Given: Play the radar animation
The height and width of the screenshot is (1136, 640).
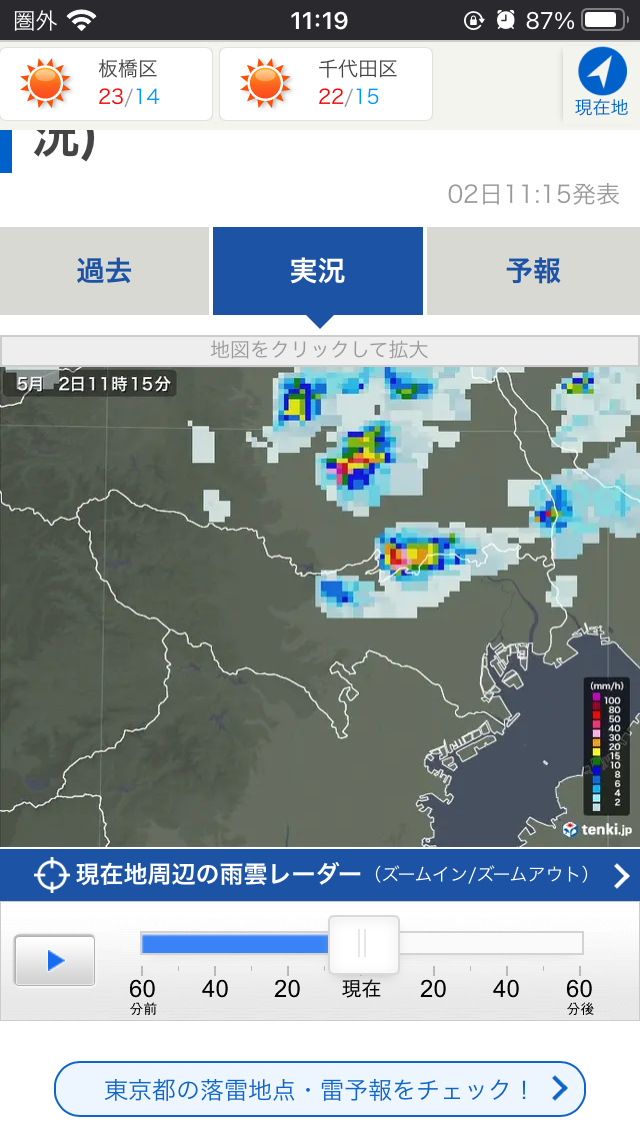Looking at the screenshot, I should click(55, 961).
